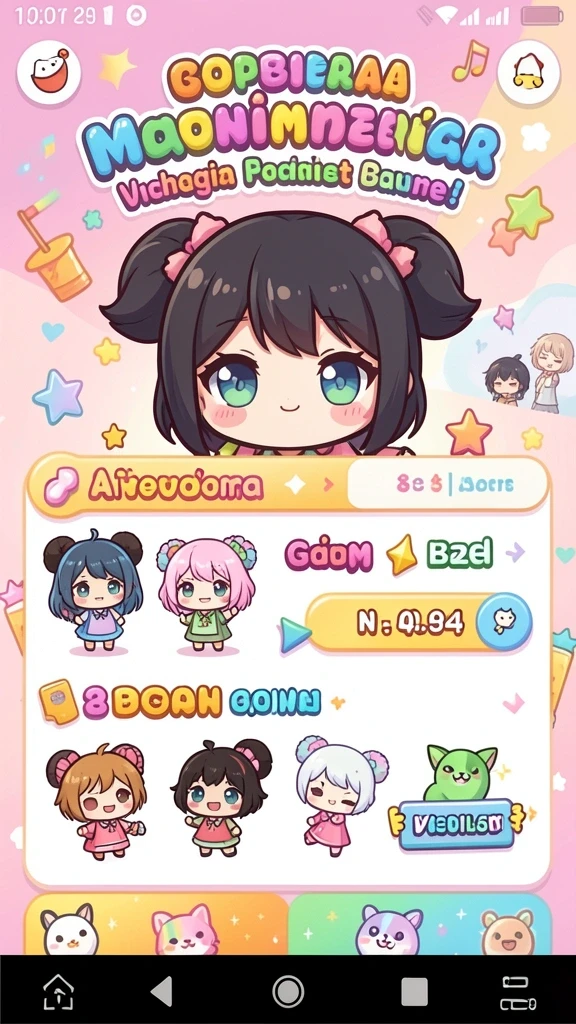Screen dimensions: 576x1024
Task: Tap the blue button under the green cat
Action: click(455, 824)
